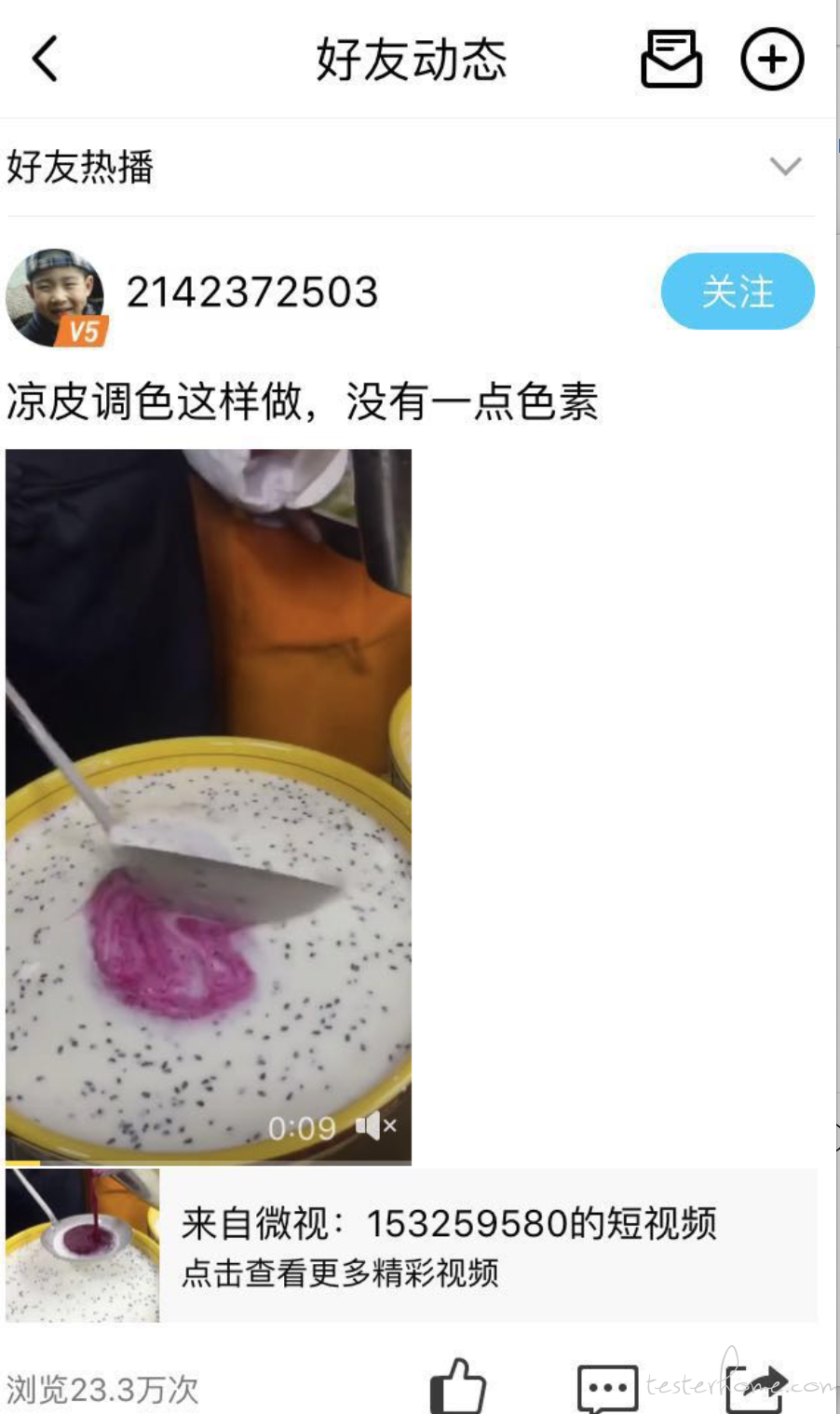Screen dimensions: 840x1414
Task: Create a new post with plus icon
Action: (771, 60)
